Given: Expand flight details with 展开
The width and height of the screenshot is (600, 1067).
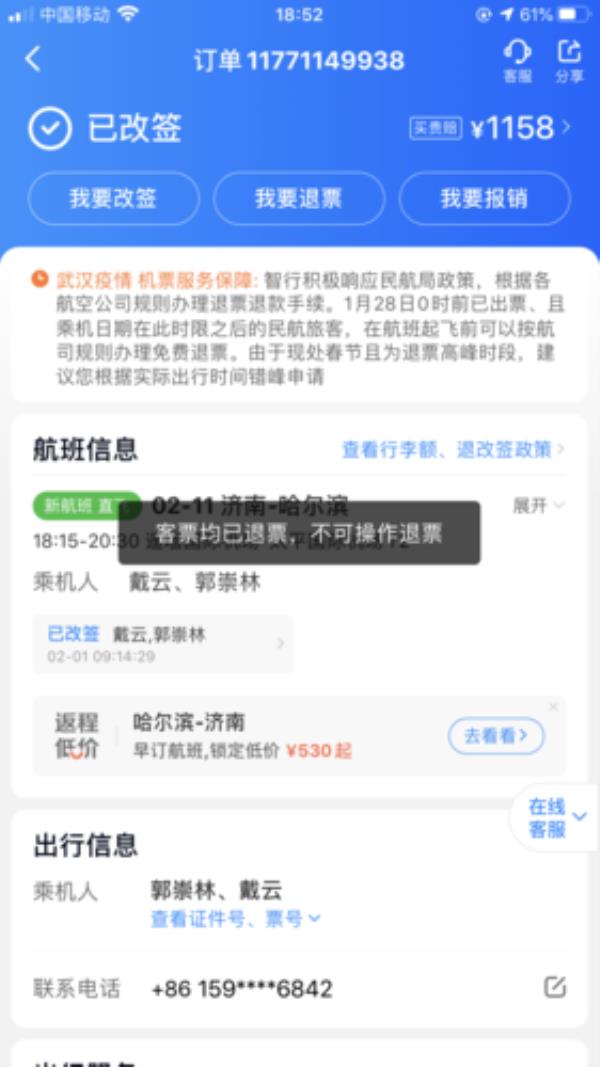Looking at the screenshot, I should point(538,506).
